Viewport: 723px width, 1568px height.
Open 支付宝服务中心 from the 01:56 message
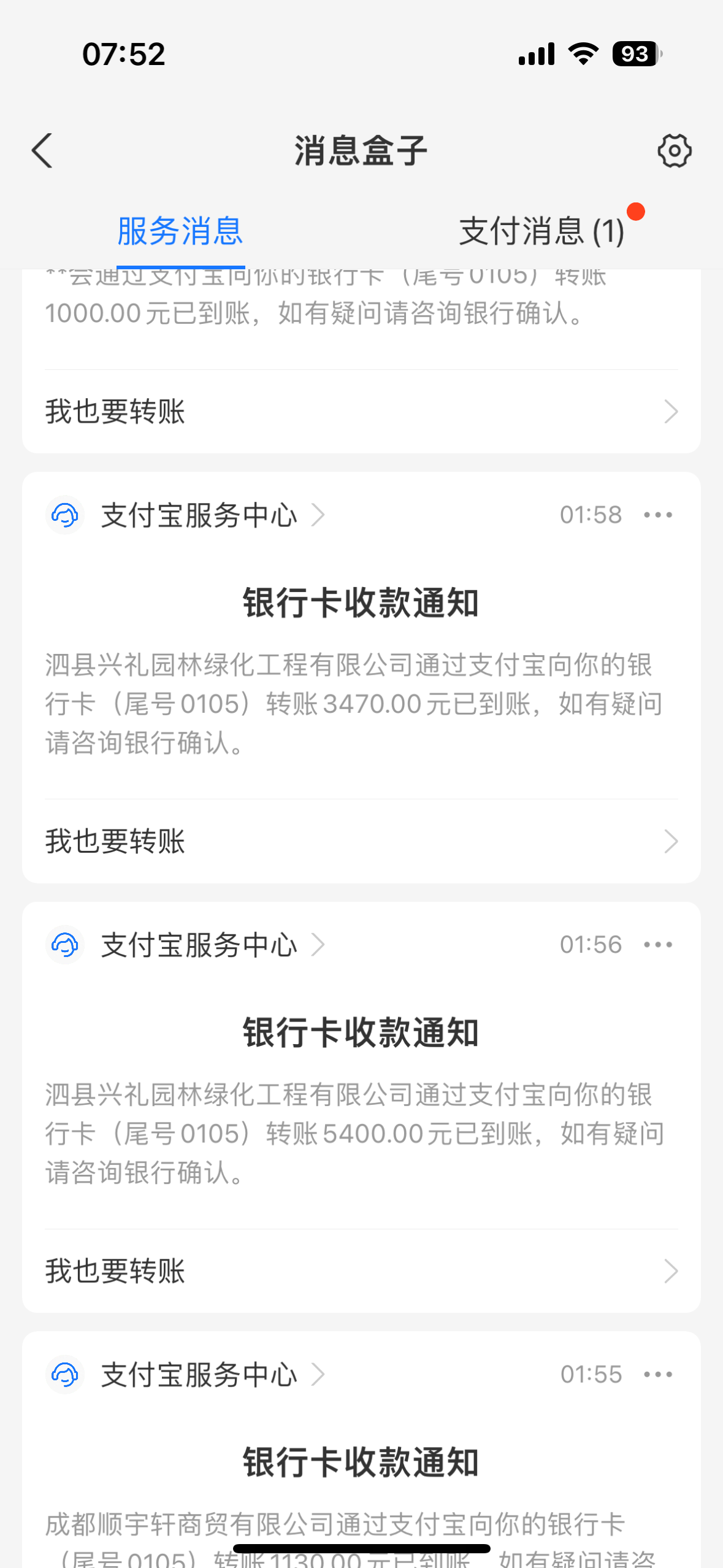(x=199, y=945)
